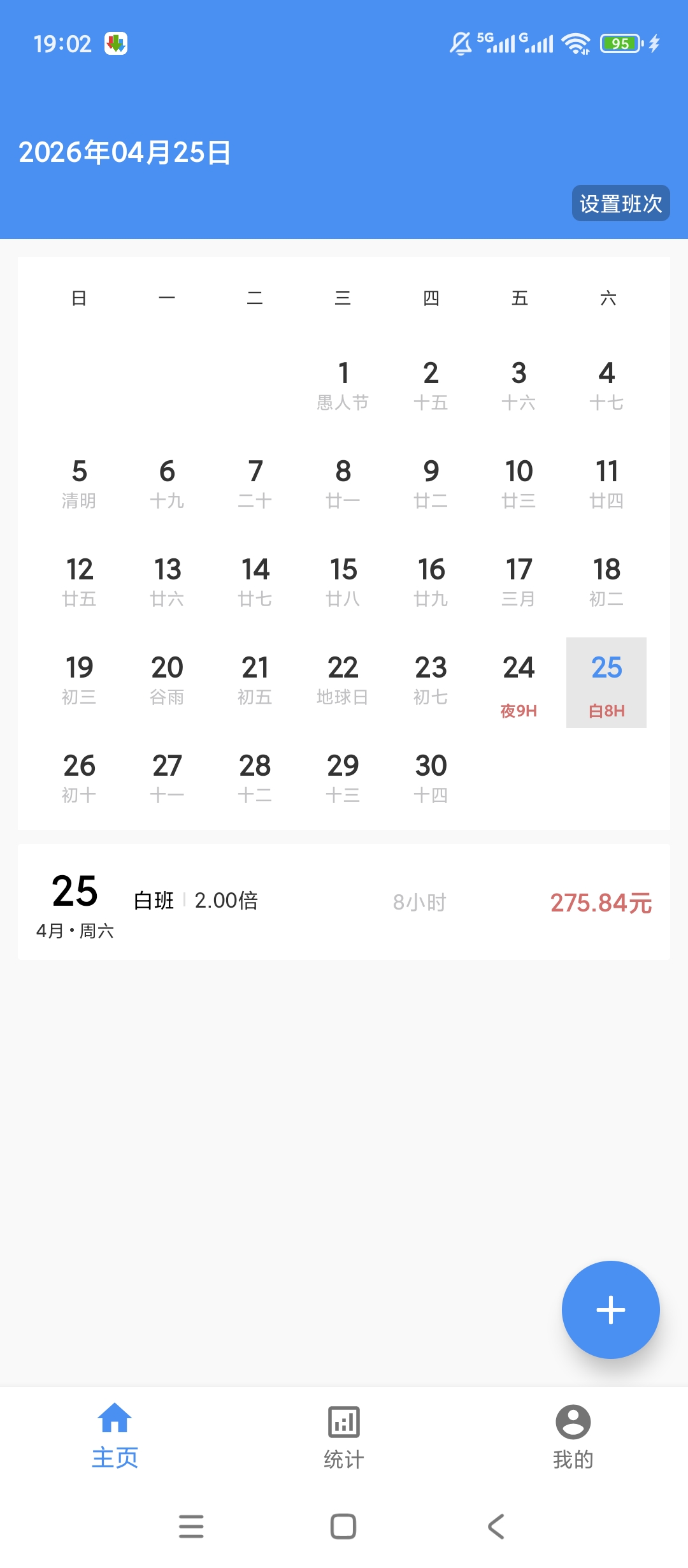Pick April 26 in the calendar

coord(79,778)
